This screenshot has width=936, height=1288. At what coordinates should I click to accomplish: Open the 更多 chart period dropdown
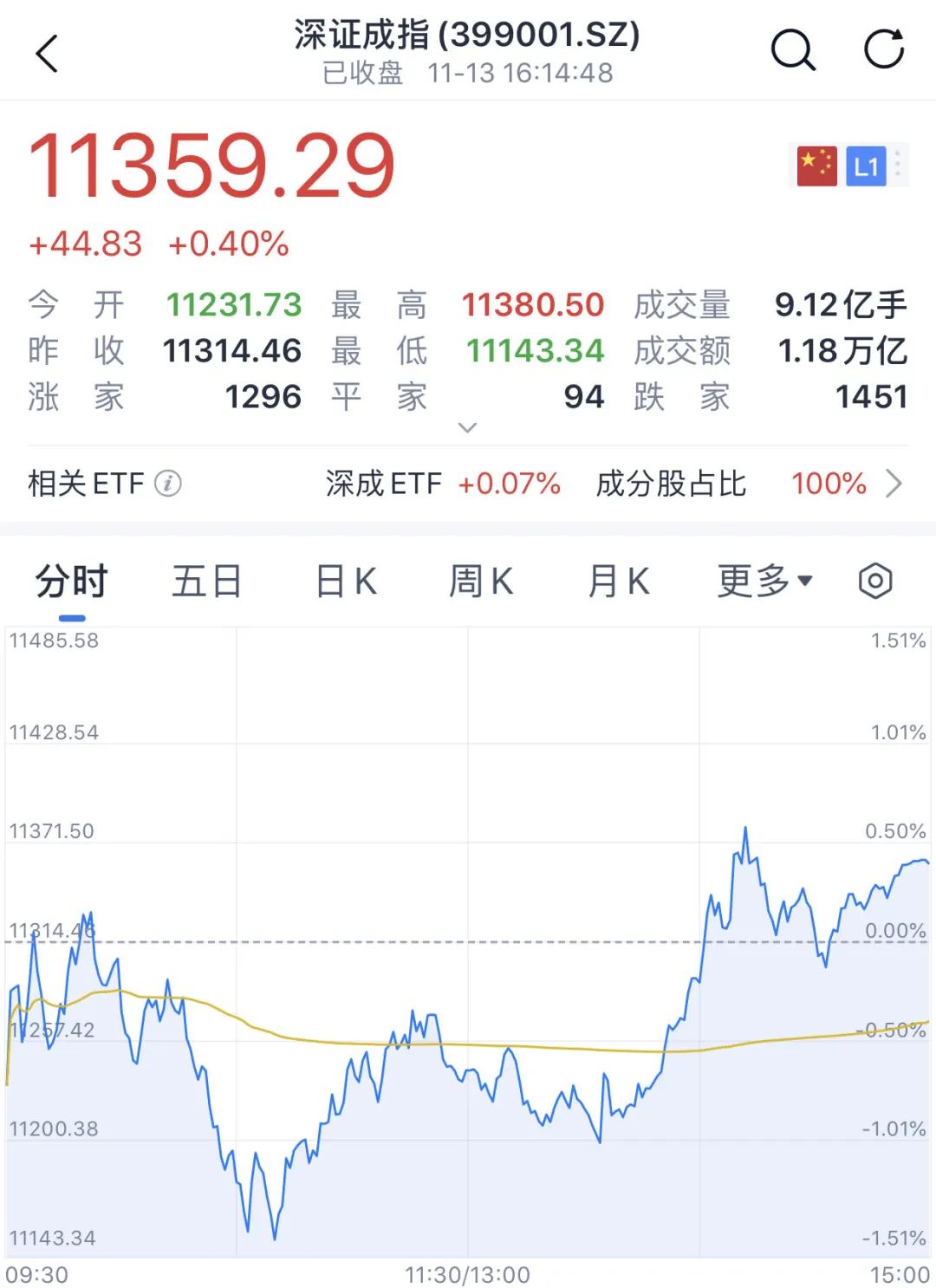click(x=764, y=582)
